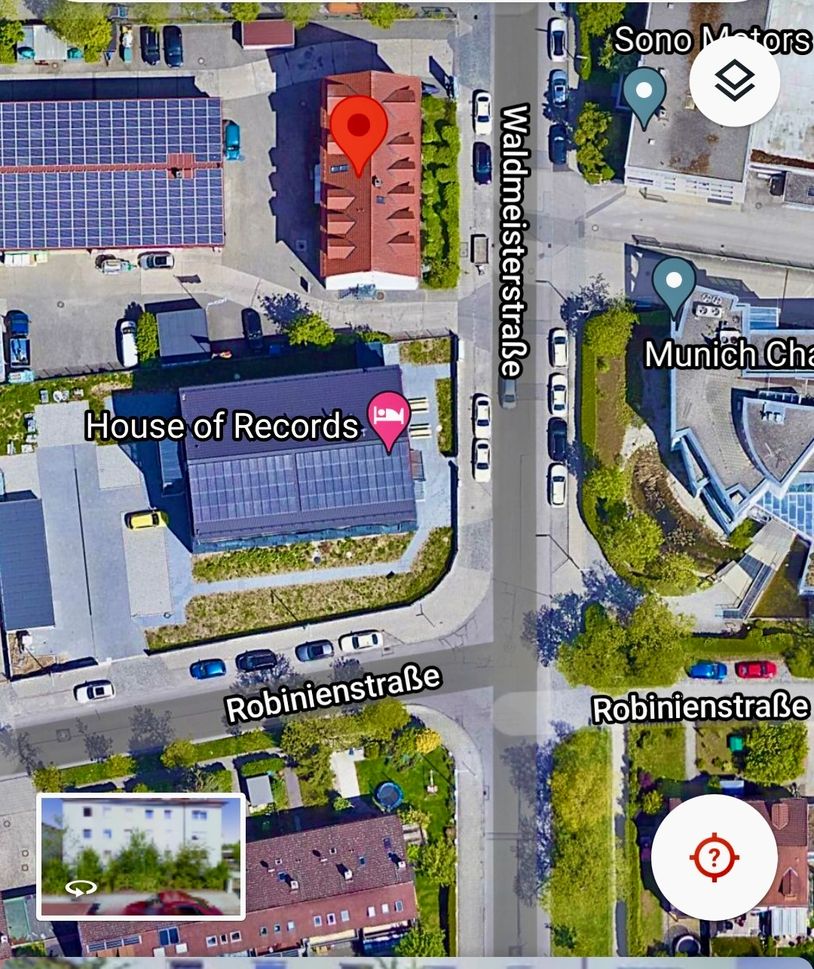Open the House of Records hotel marker

pos(389,419)
